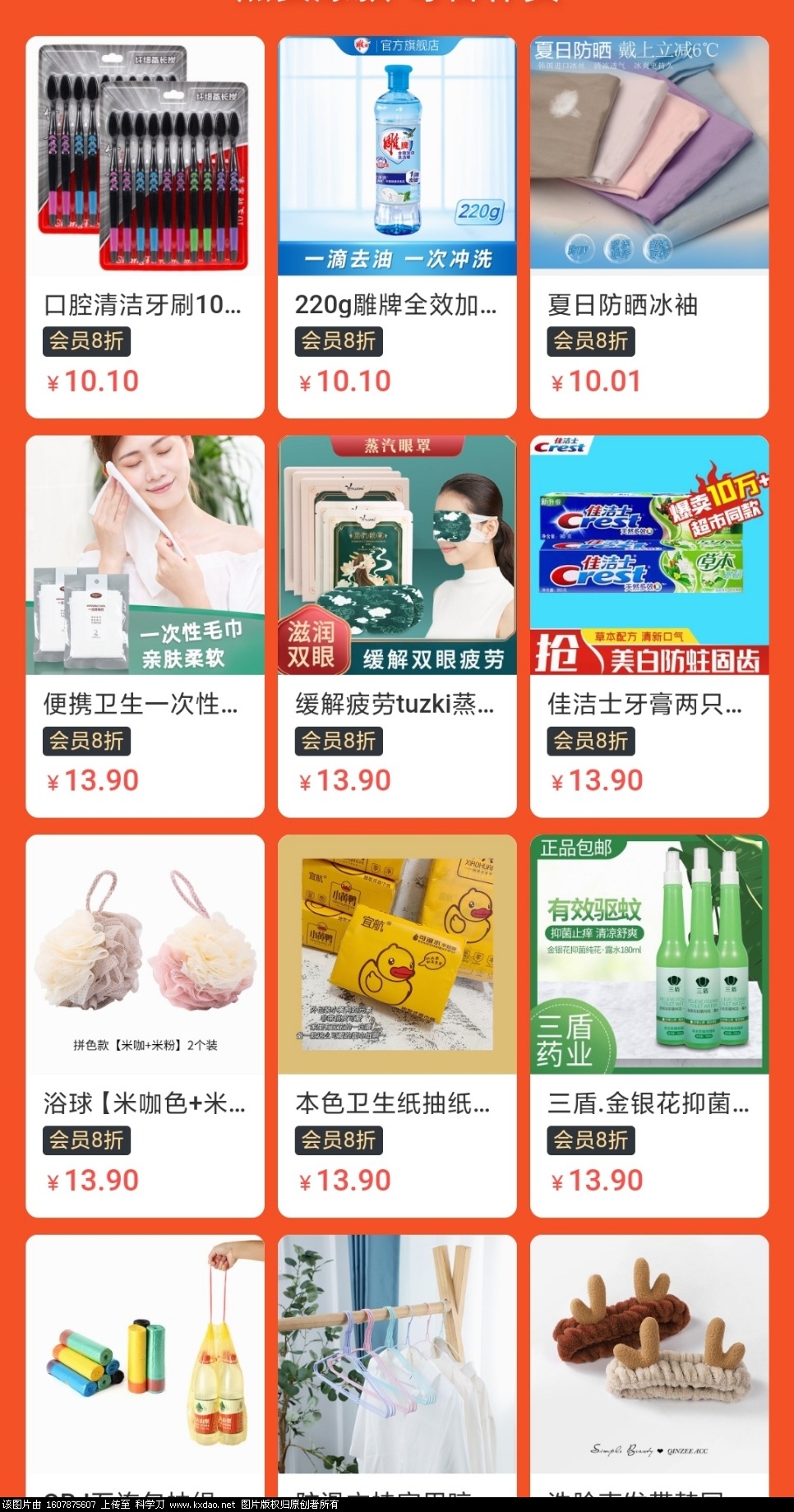
Task: View the 佳洁士牙膏两只 toothpaste product
Action: click(649, 626)
